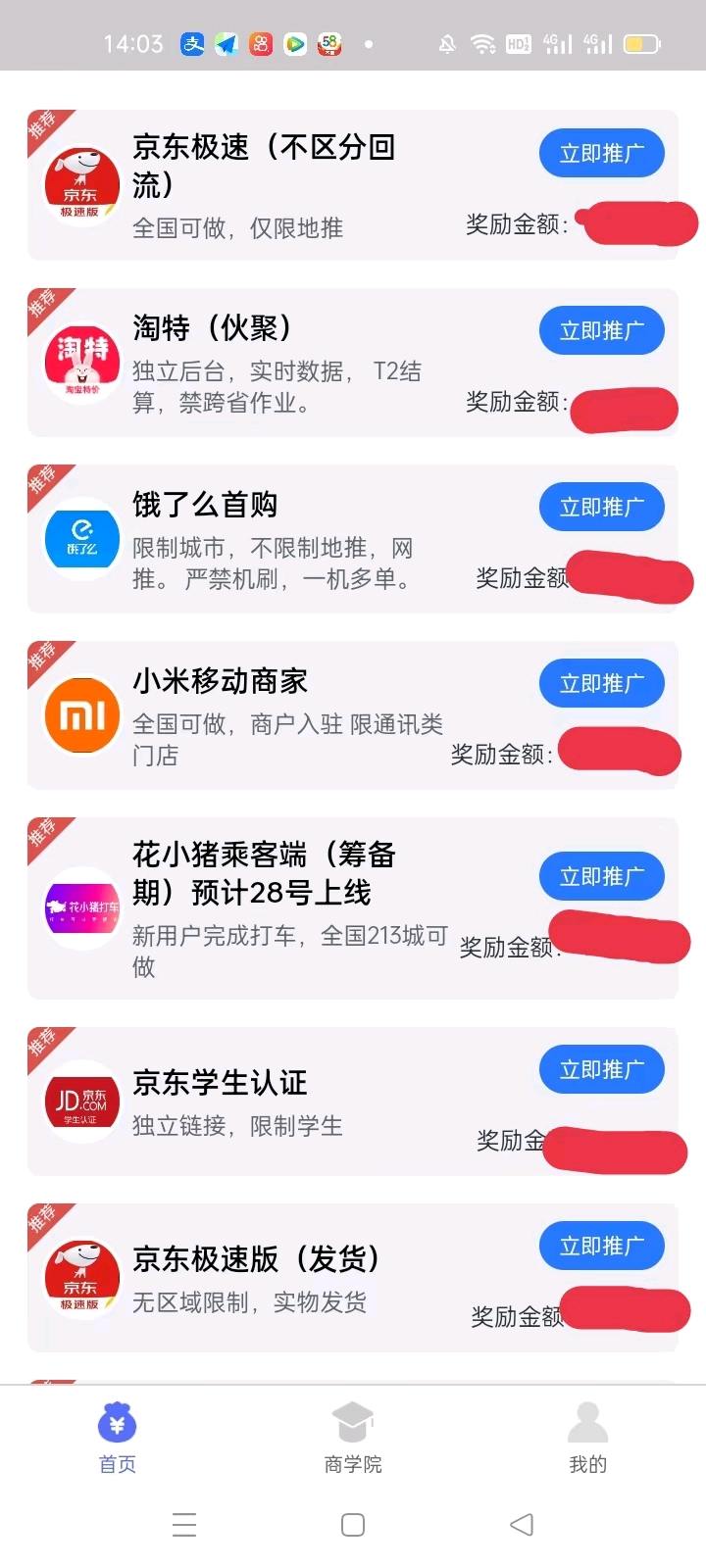Promote 京东学生认证 now
Viewport: 706px width, 1568px height.
[x=602, y=1069]
